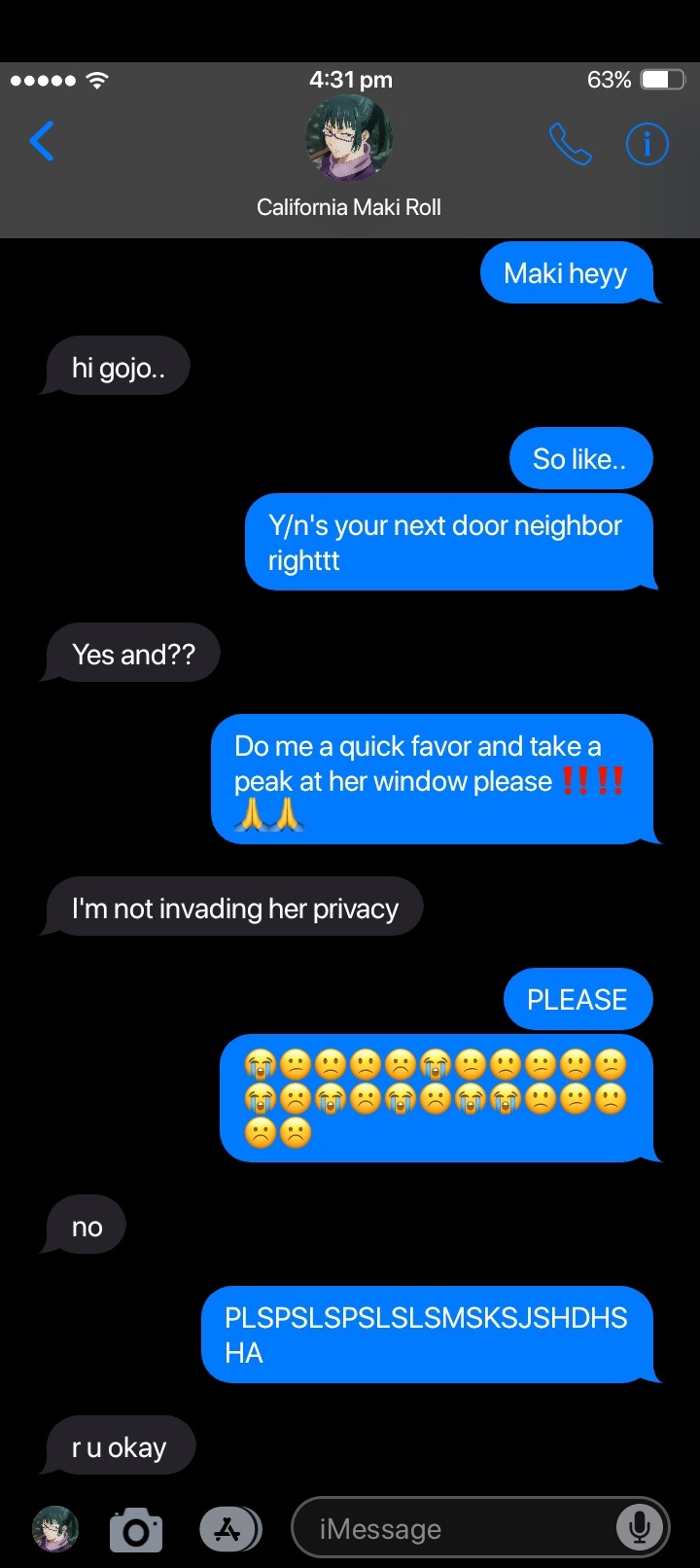Go back to the messages list
Viewport: 700px width, 1568px height.
click(x=42, y=142)
